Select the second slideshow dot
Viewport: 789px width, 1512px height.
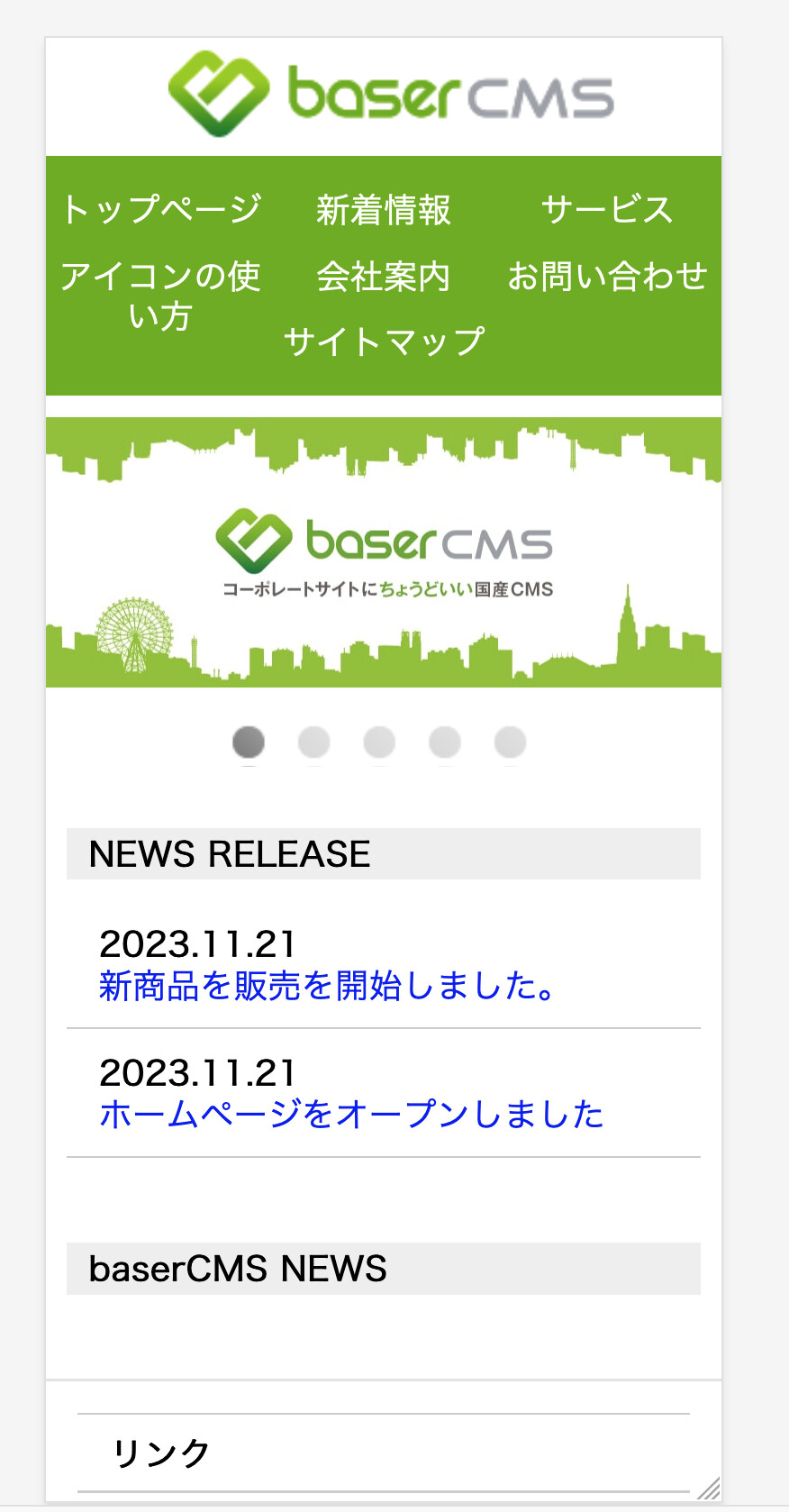click(x=313, y=742)
